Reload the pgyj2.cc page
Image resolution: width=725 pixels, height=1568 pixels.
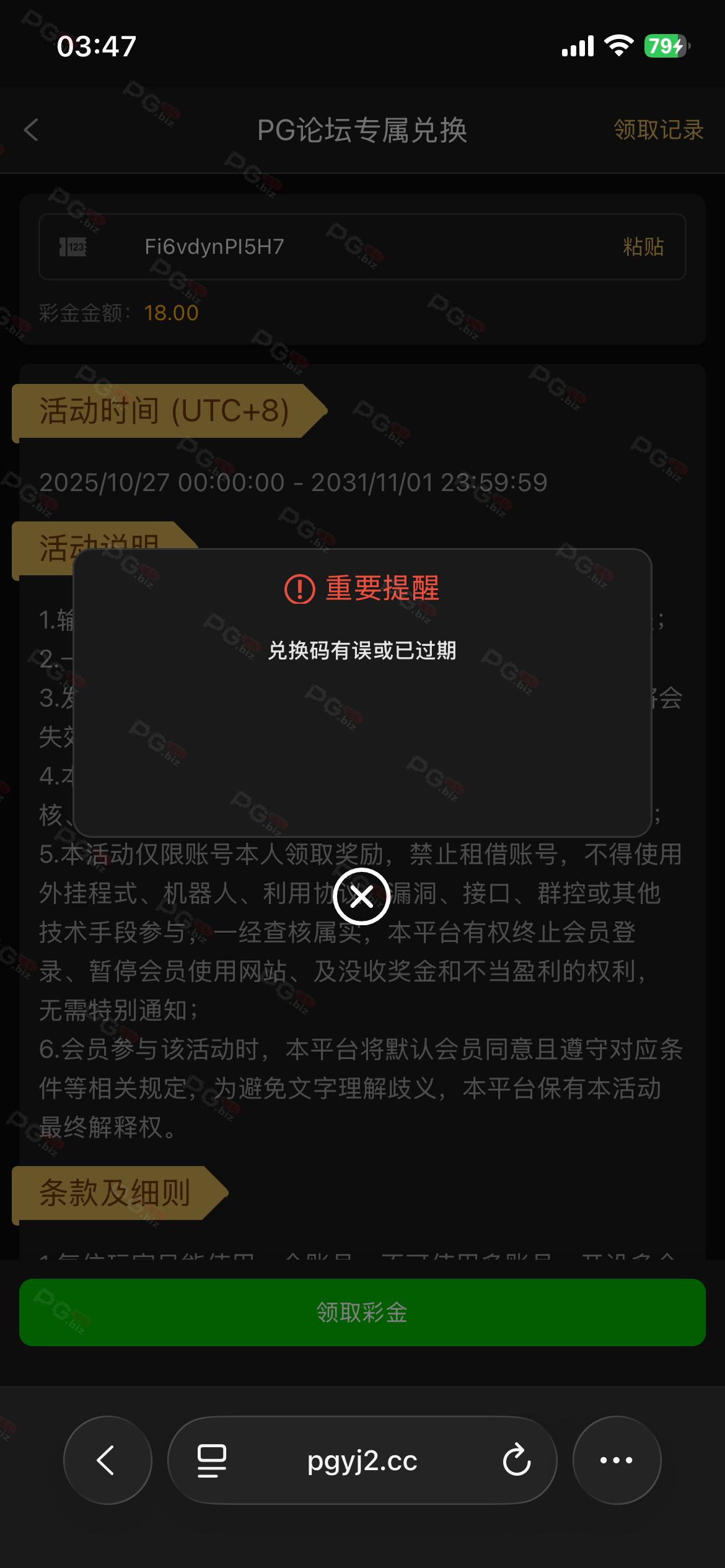click(517, 1460)
